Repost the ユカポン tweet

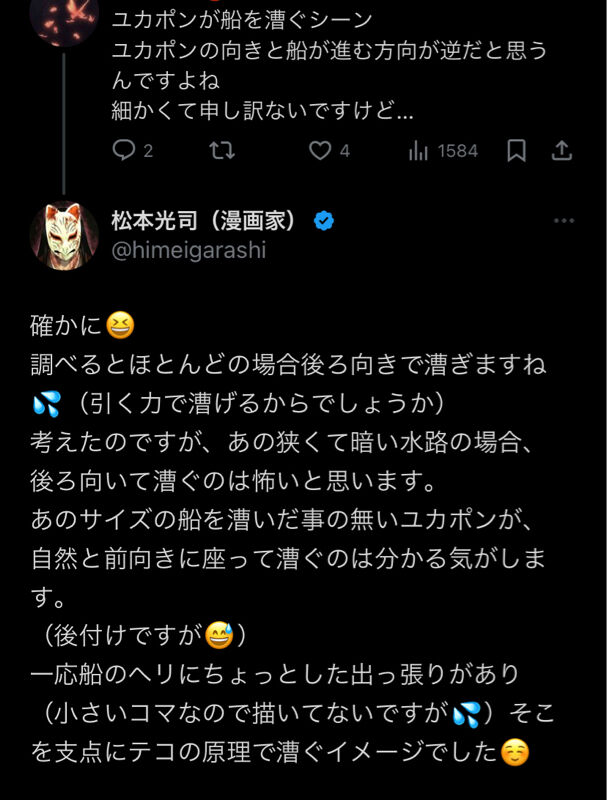pyautogui.click(x=221, y=151)
